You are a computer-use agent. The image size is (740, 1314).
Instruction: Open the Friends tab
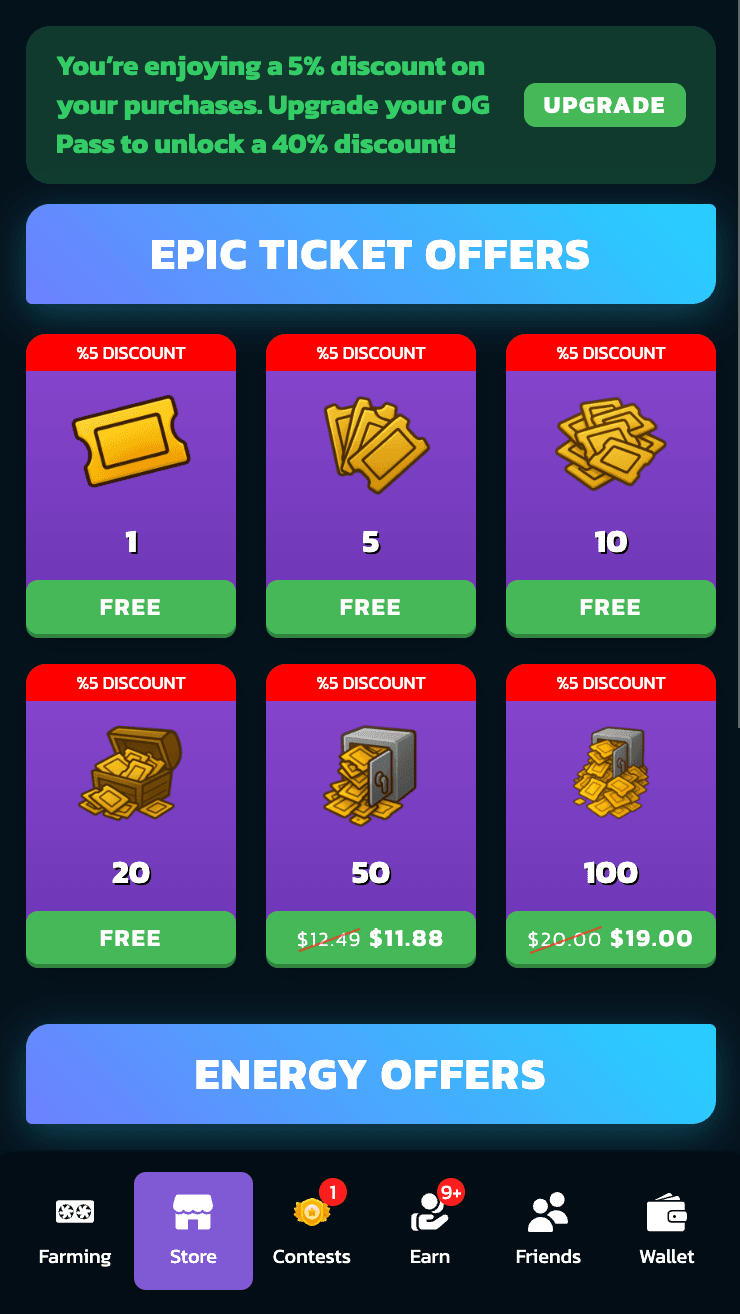coord(548,1231)
